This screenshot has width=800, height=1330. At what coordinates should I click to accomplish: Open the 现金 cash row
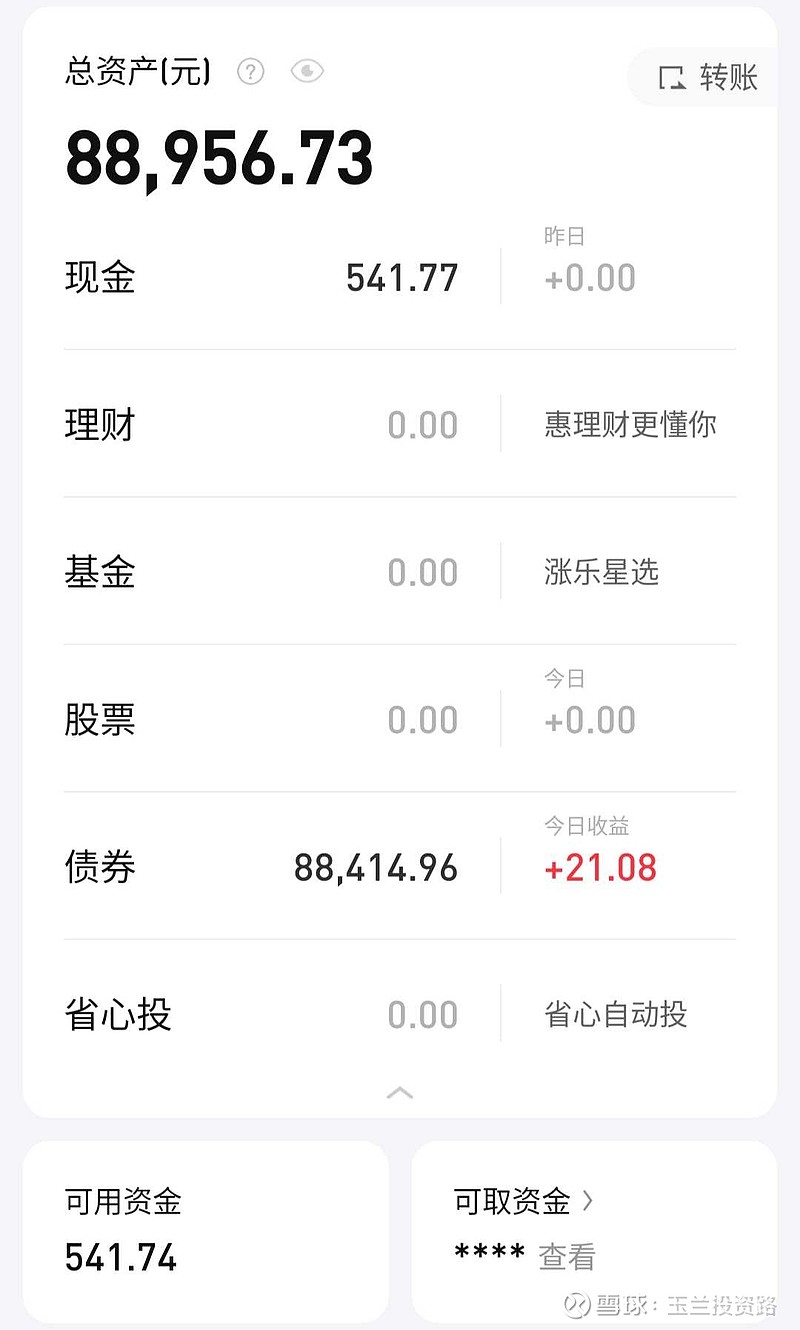[400, 277]
